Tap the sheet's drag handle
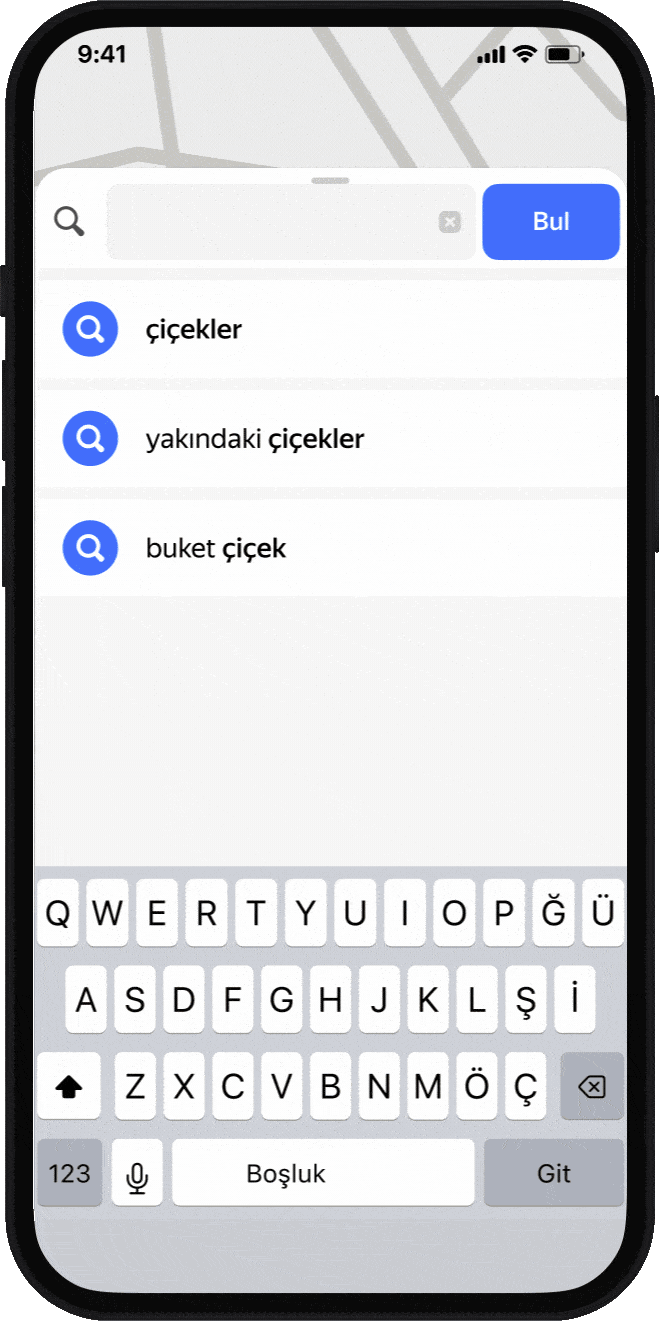Viewport: 662px width, 1321px height. pyautogui.click(x=330, y=180)
